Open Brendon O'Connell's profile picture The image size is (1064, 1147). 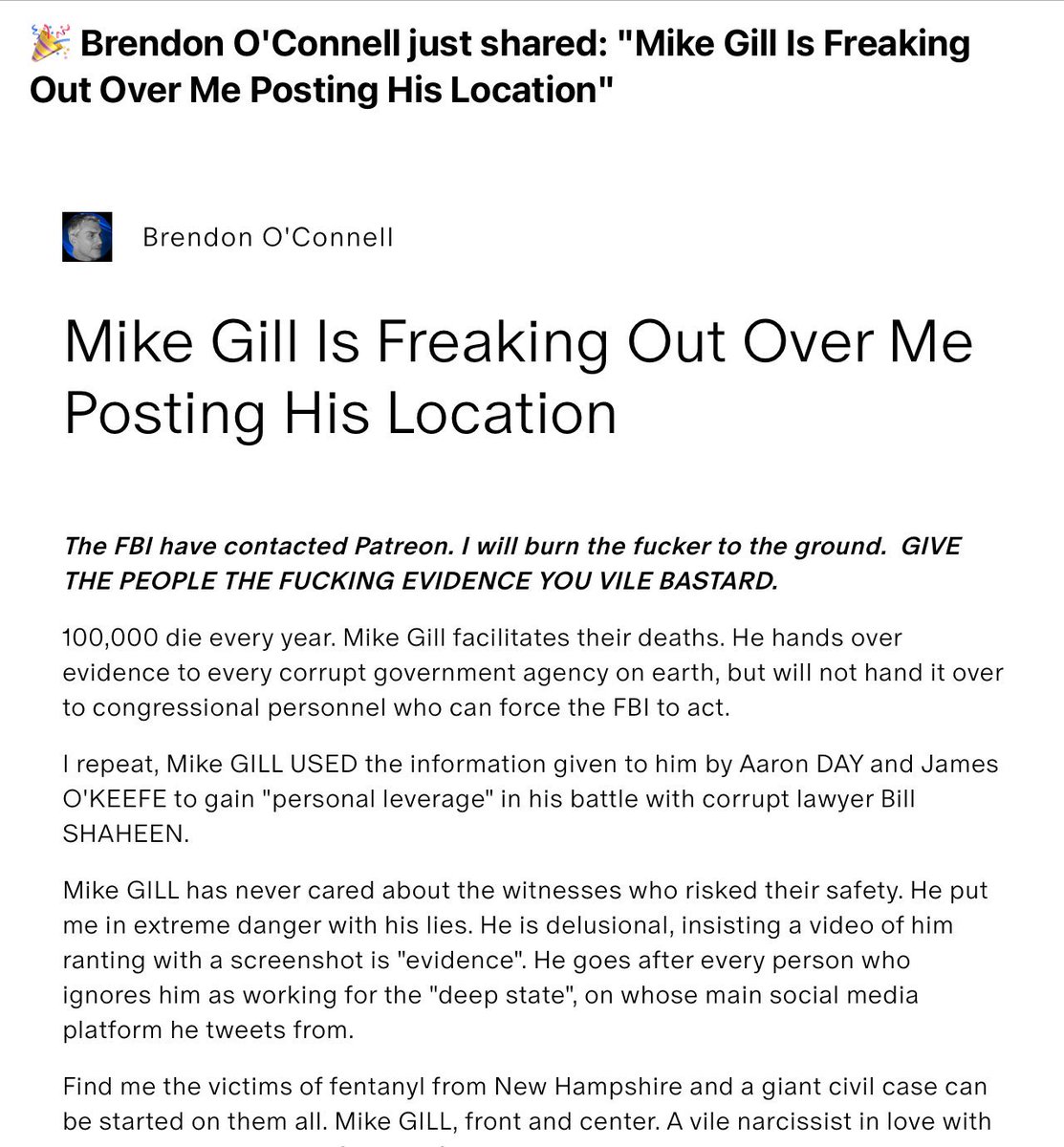click(87, 237)
